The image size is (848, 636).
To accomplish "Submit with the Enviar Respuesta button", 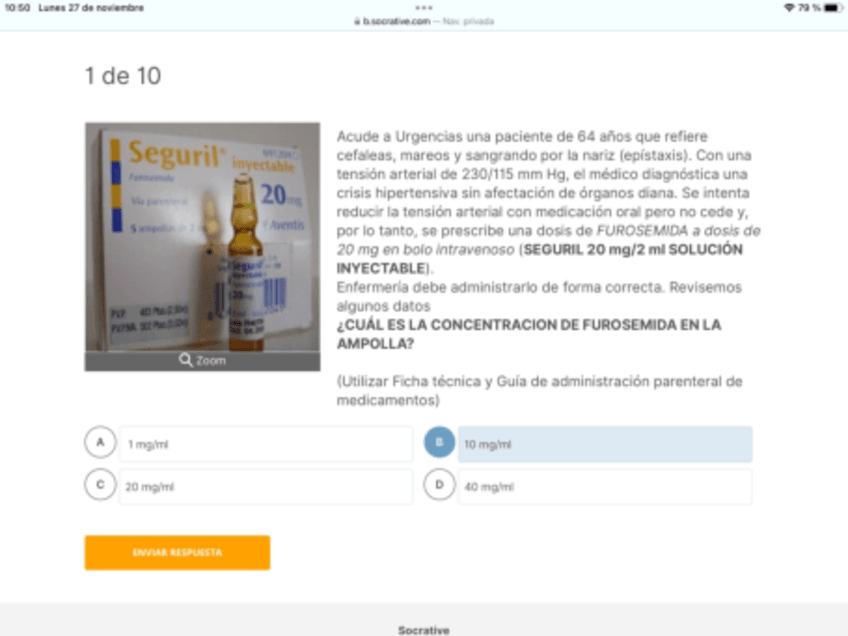I will point(177,552).
